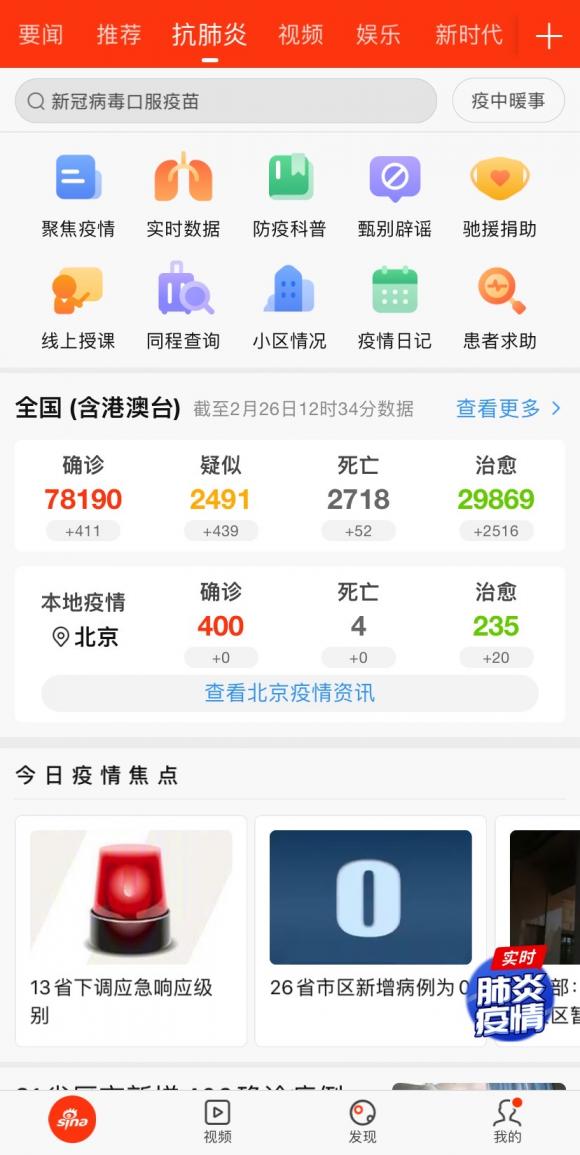Viewport: 580px width, 1155px height.
Task: Open 驰援捐助
Action: point(500,196)
